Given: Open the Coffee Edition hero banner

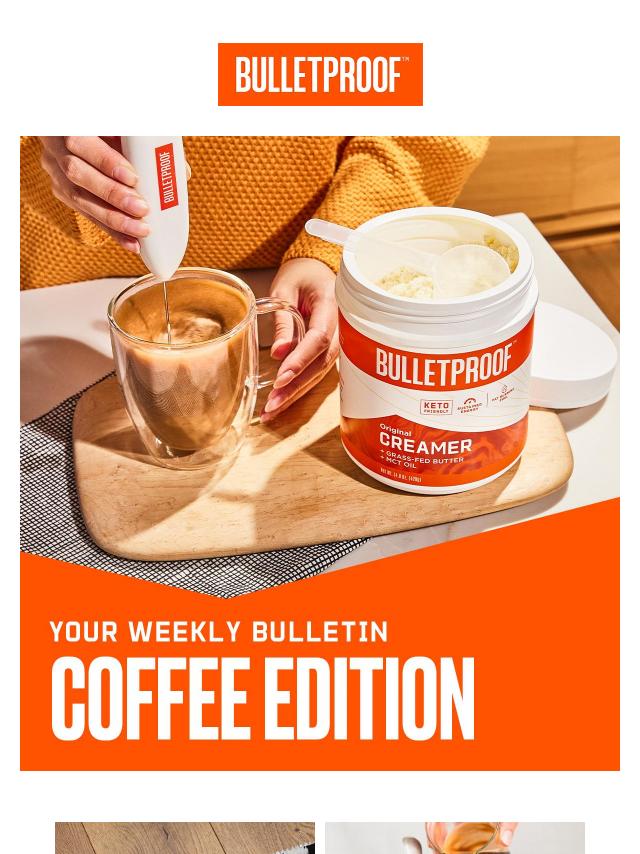Looking at the screenshot, I should [x=320, y=453].
